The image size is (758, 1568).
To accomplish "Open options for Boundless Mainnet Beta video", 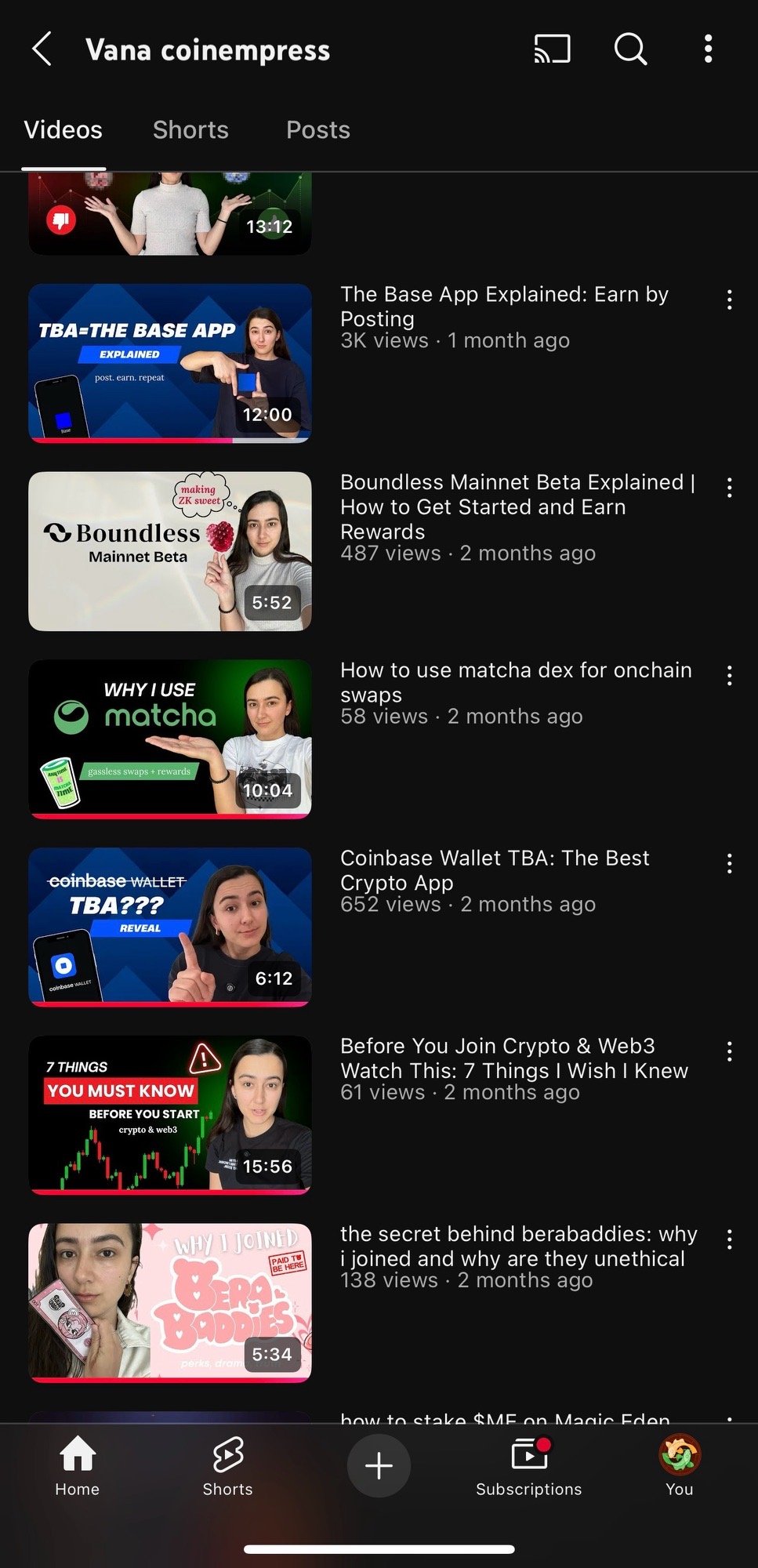I will pos(729,488).
